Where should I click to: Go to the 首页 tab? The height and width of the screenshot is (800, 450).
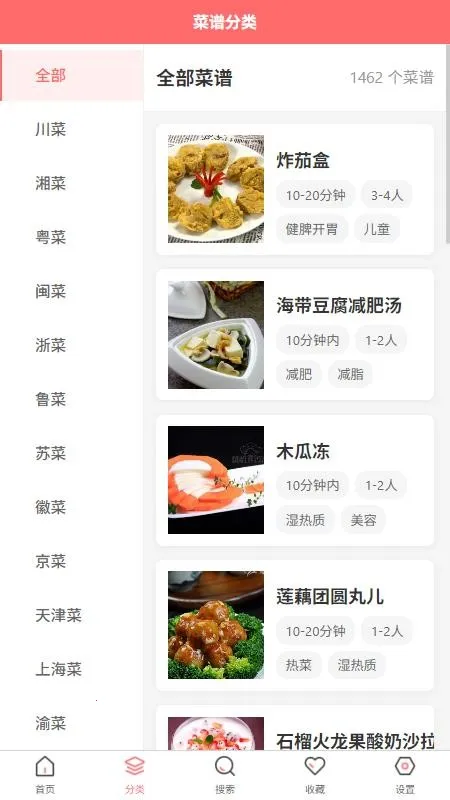(45, 775)
